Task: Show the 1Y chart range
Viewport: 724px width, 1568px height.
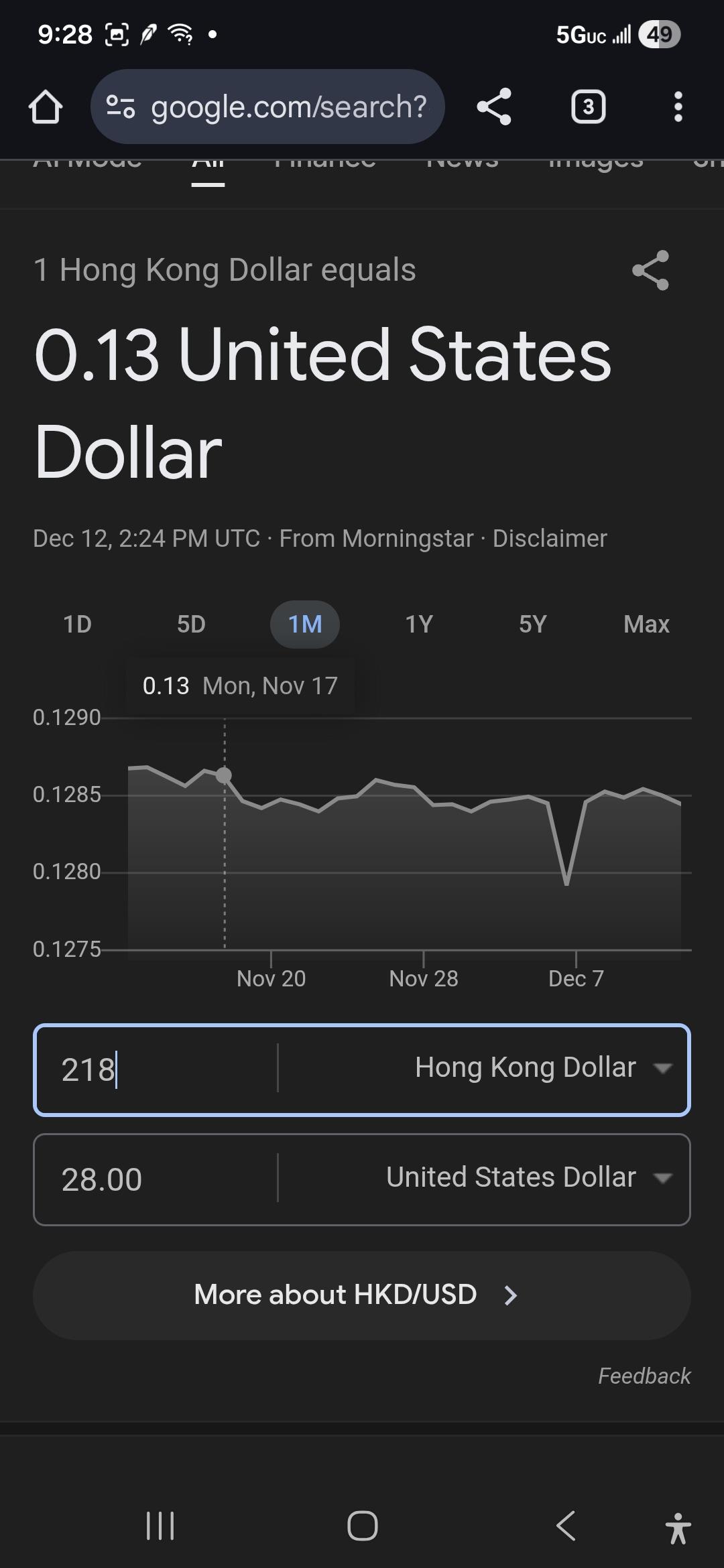Action: (419, 625)
